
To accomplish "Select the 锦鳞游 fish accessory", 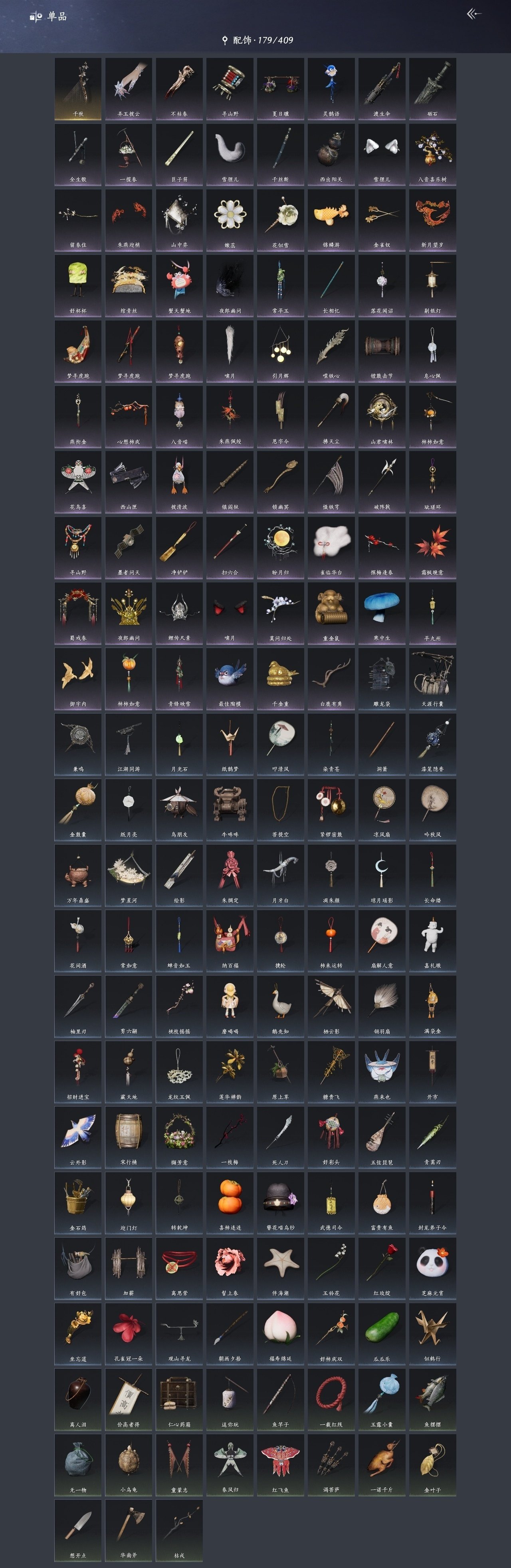I will [331, 219].
